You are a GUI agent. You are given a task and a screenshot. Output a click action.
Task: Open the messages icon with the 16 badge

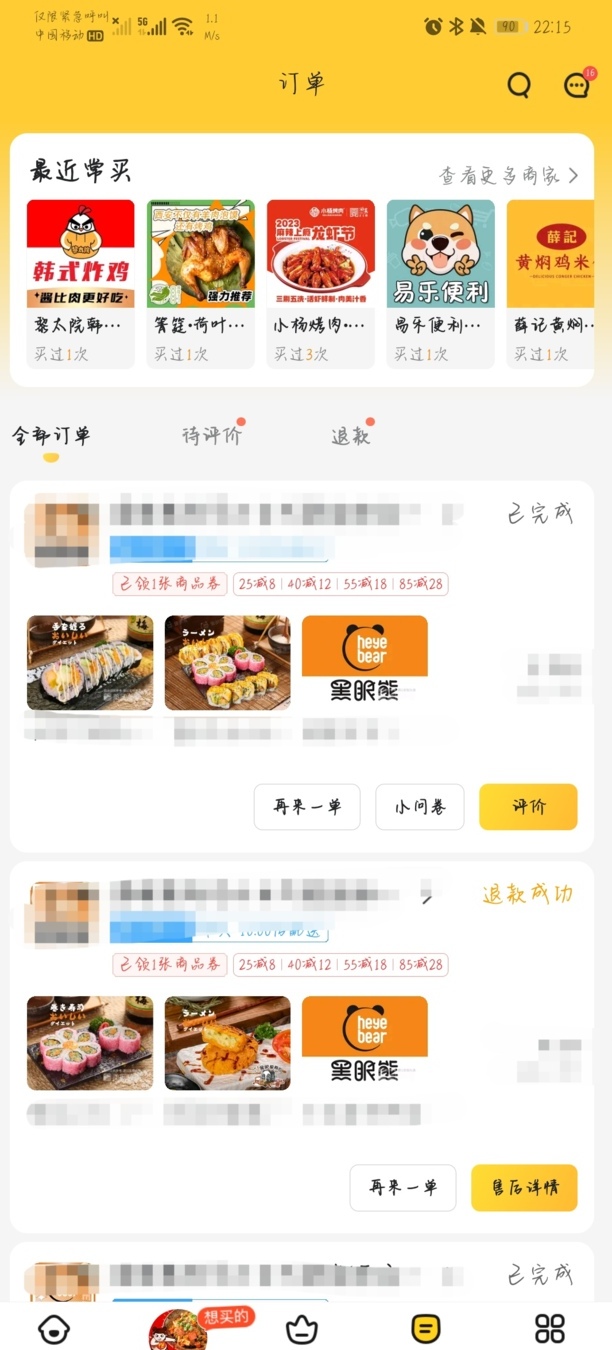click(x=577, y=86)
